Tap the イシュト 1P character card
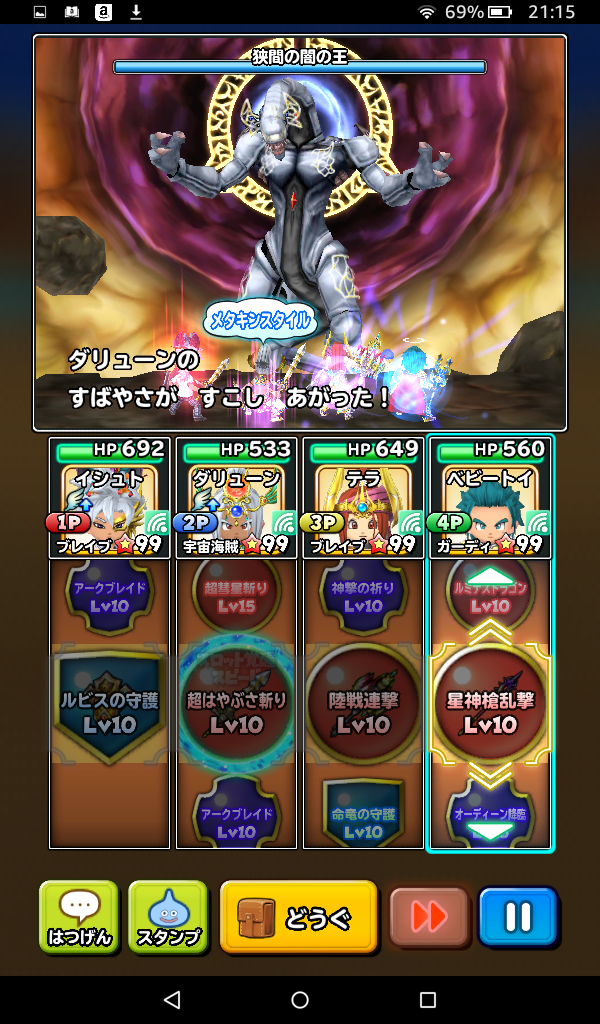The width and height of the screenshot is (600, 1024). click(110, 498)
